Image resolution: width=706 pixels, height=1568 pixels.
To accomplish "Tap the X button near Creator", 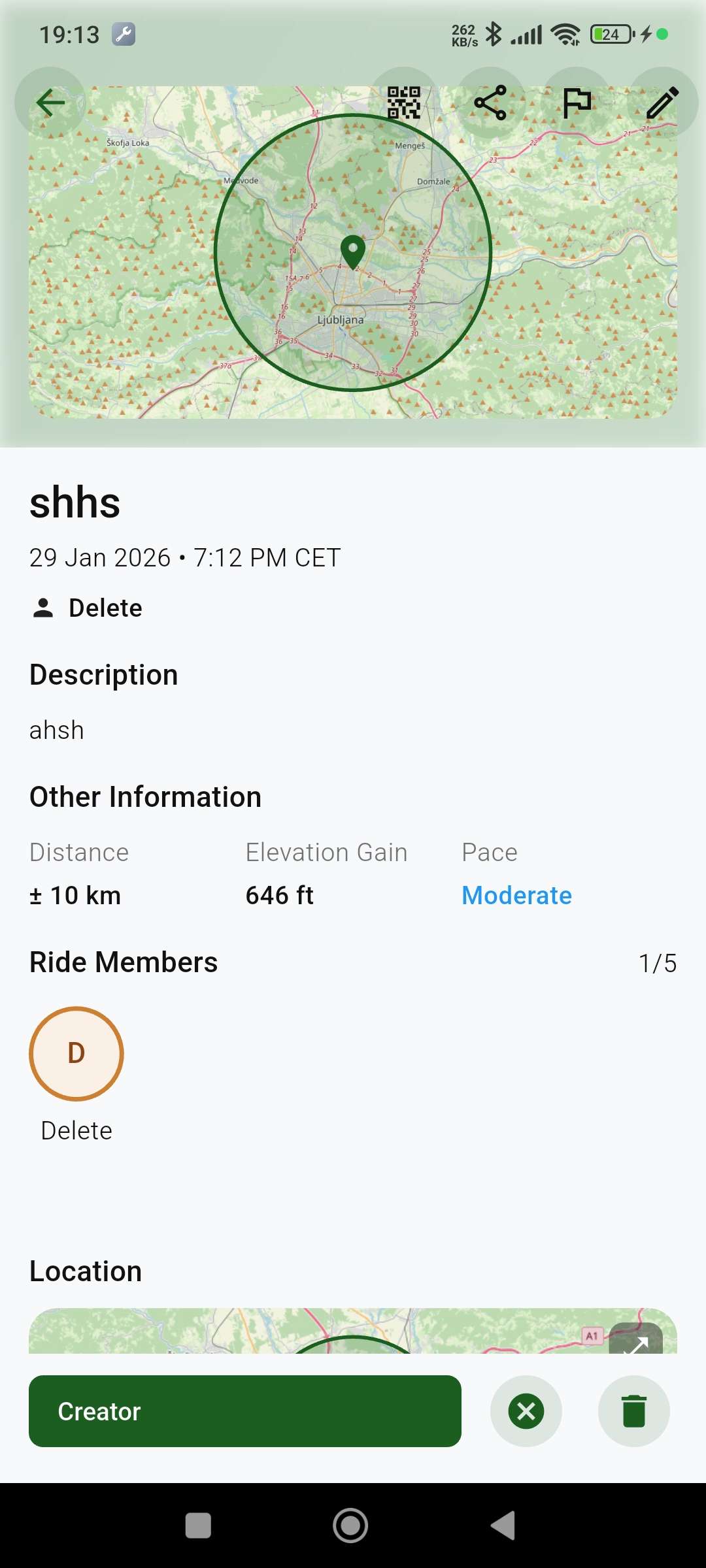I will (526, 1411).
